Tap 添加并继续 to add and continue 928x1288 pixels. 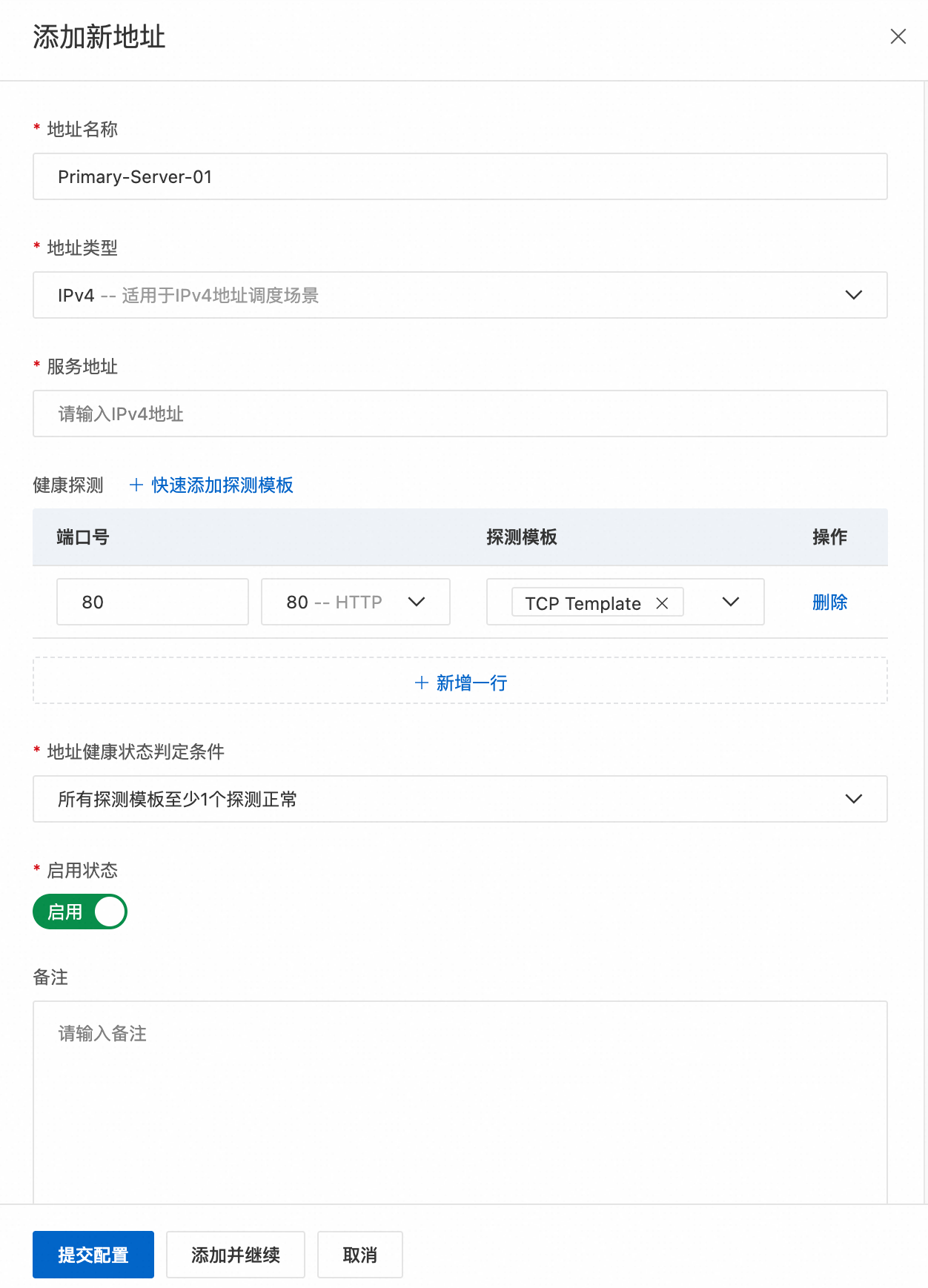tap(236, 1255)
